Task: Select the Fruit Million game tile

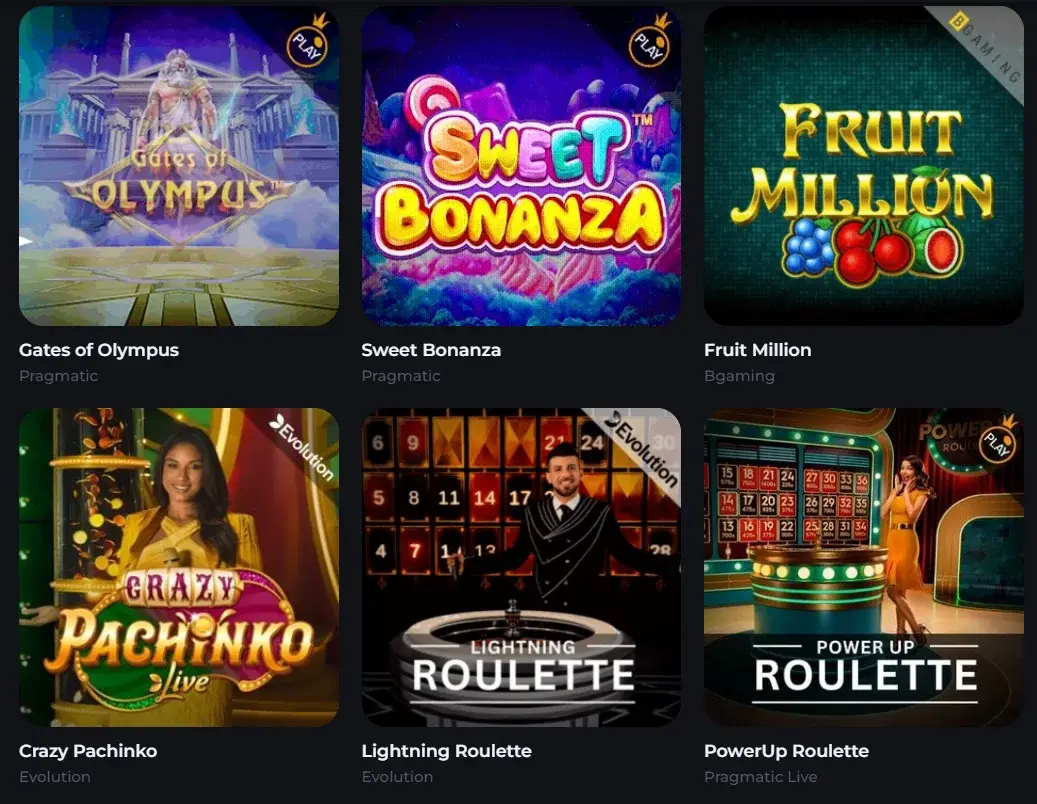Action: point(863,166)
